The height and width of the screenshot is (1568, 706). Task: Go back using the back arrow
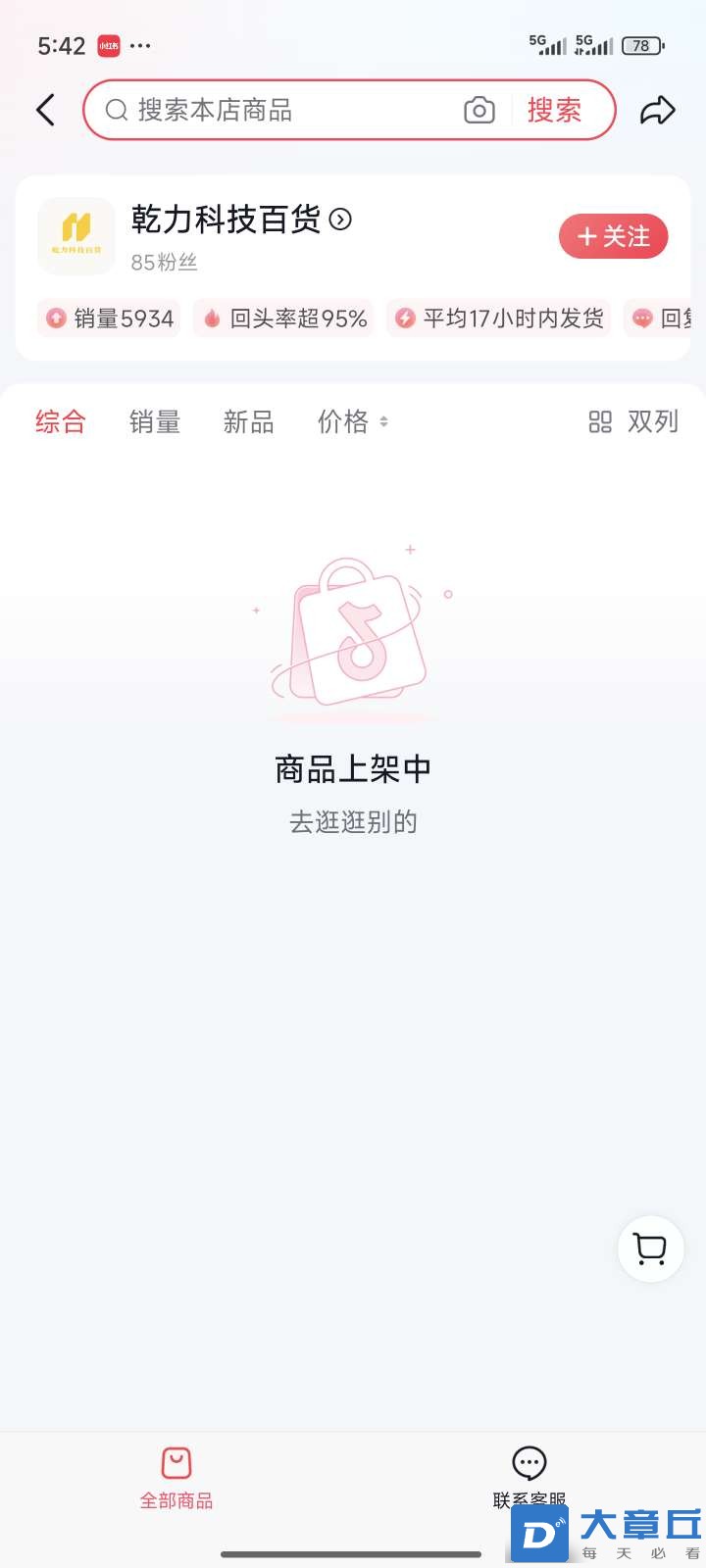click(x=45, y=110)
